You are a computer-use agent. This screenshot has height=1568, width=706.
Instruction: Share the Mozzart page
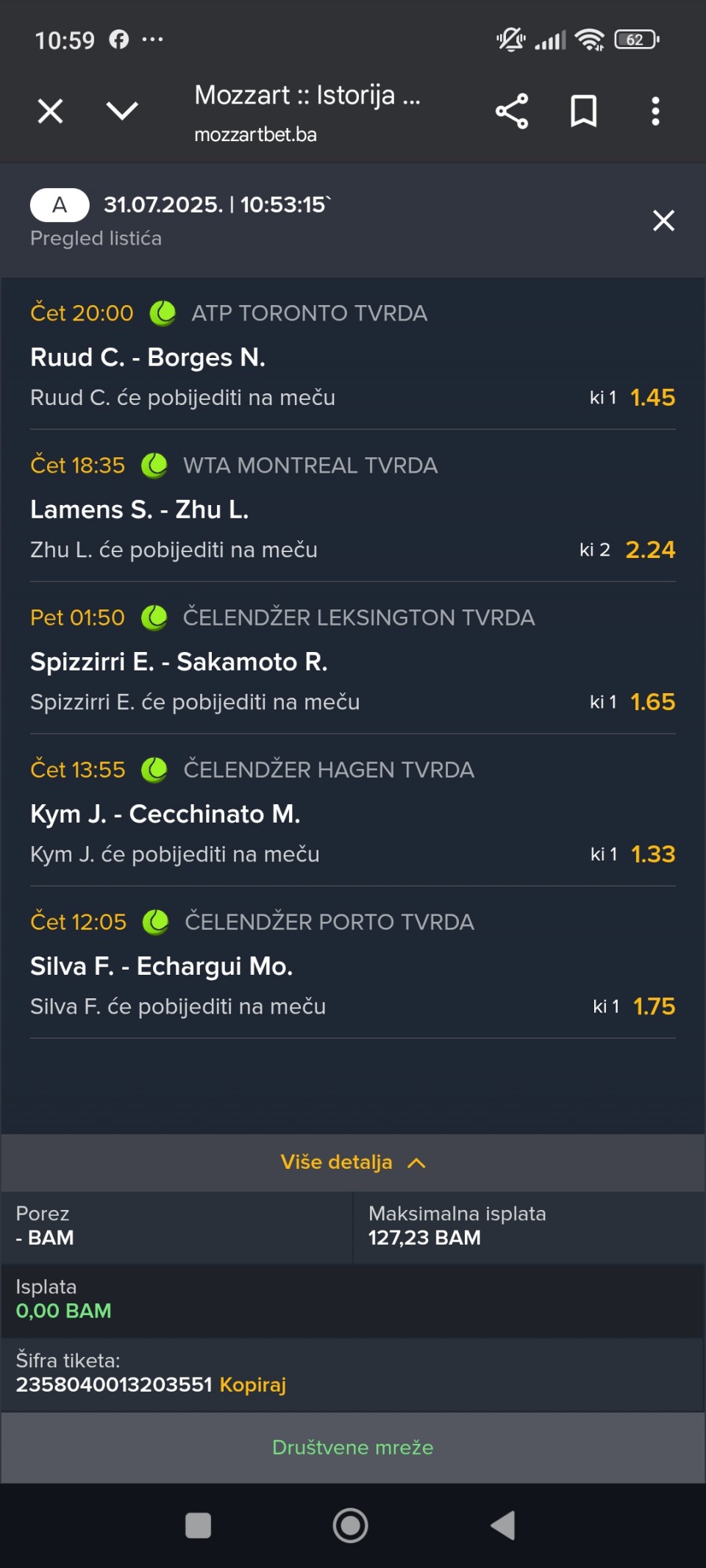click(512, 111)
